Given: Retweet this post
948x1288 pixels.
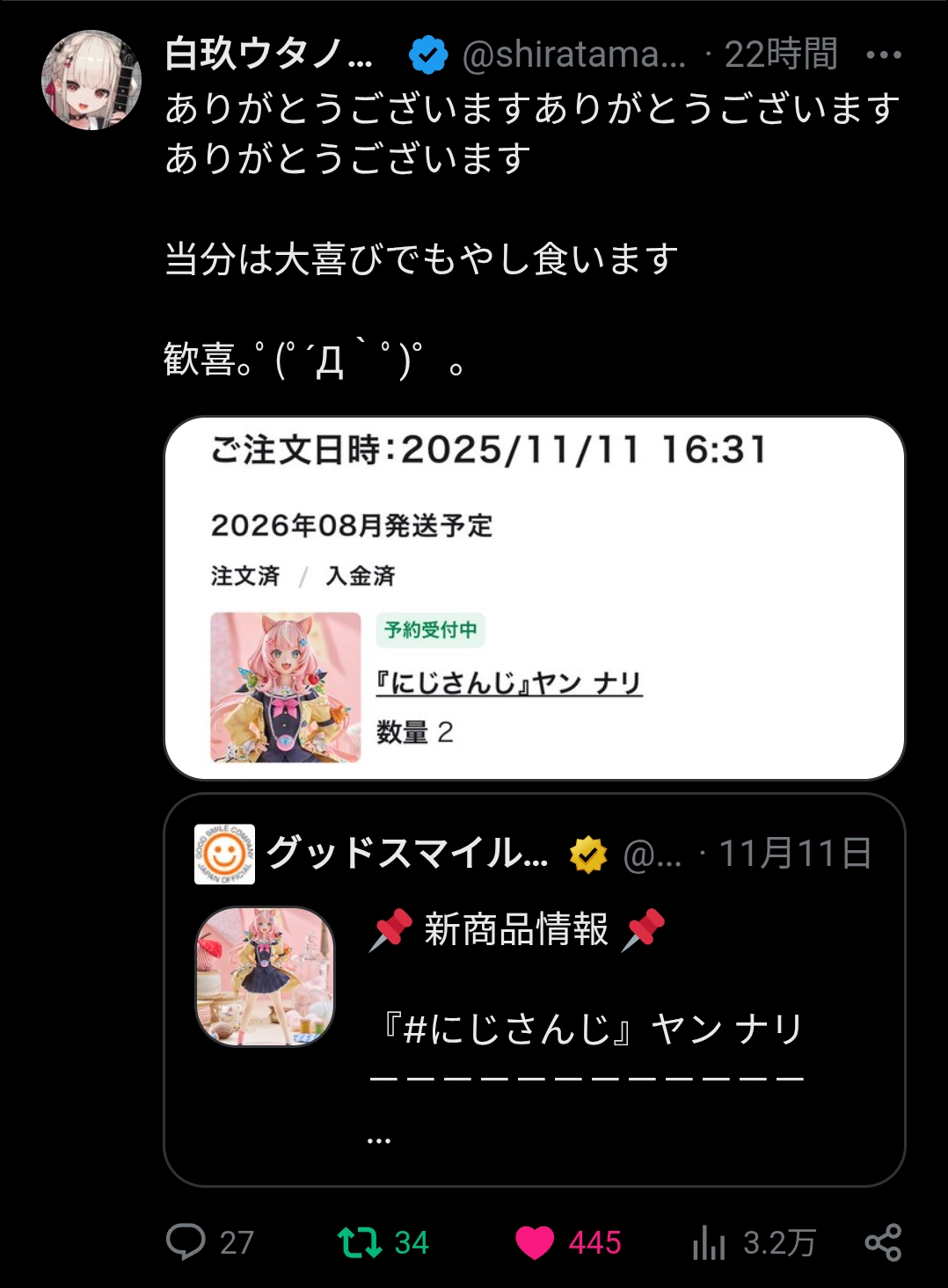Looking at the screenshot, I should 360,1241.
